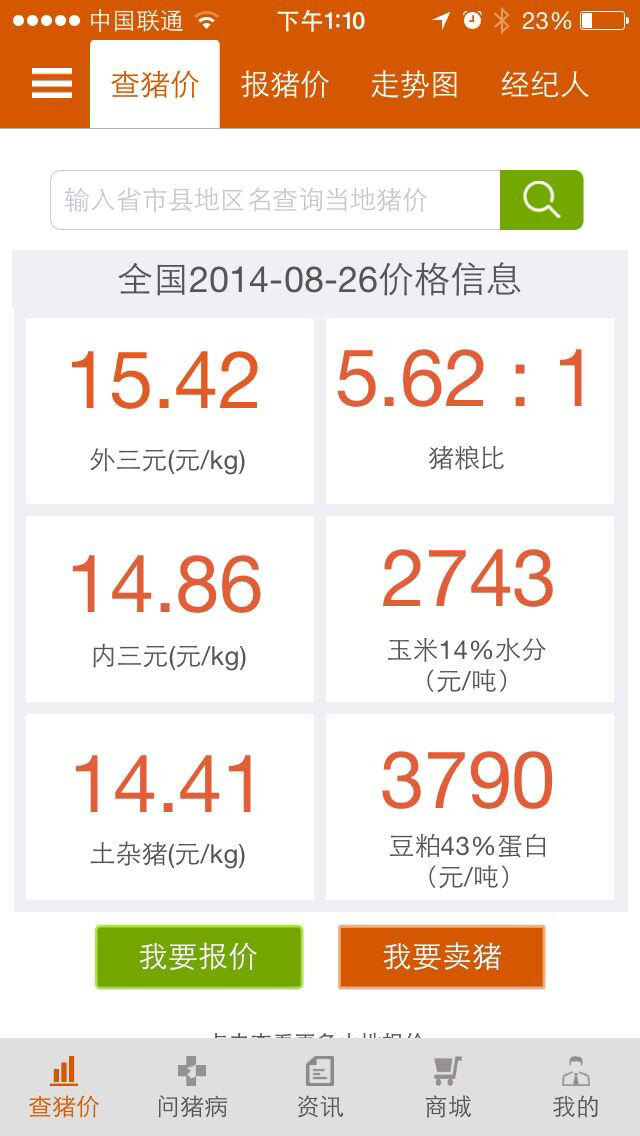Select 查猪价 in the bottom navigation

[x=64, y=1087]
